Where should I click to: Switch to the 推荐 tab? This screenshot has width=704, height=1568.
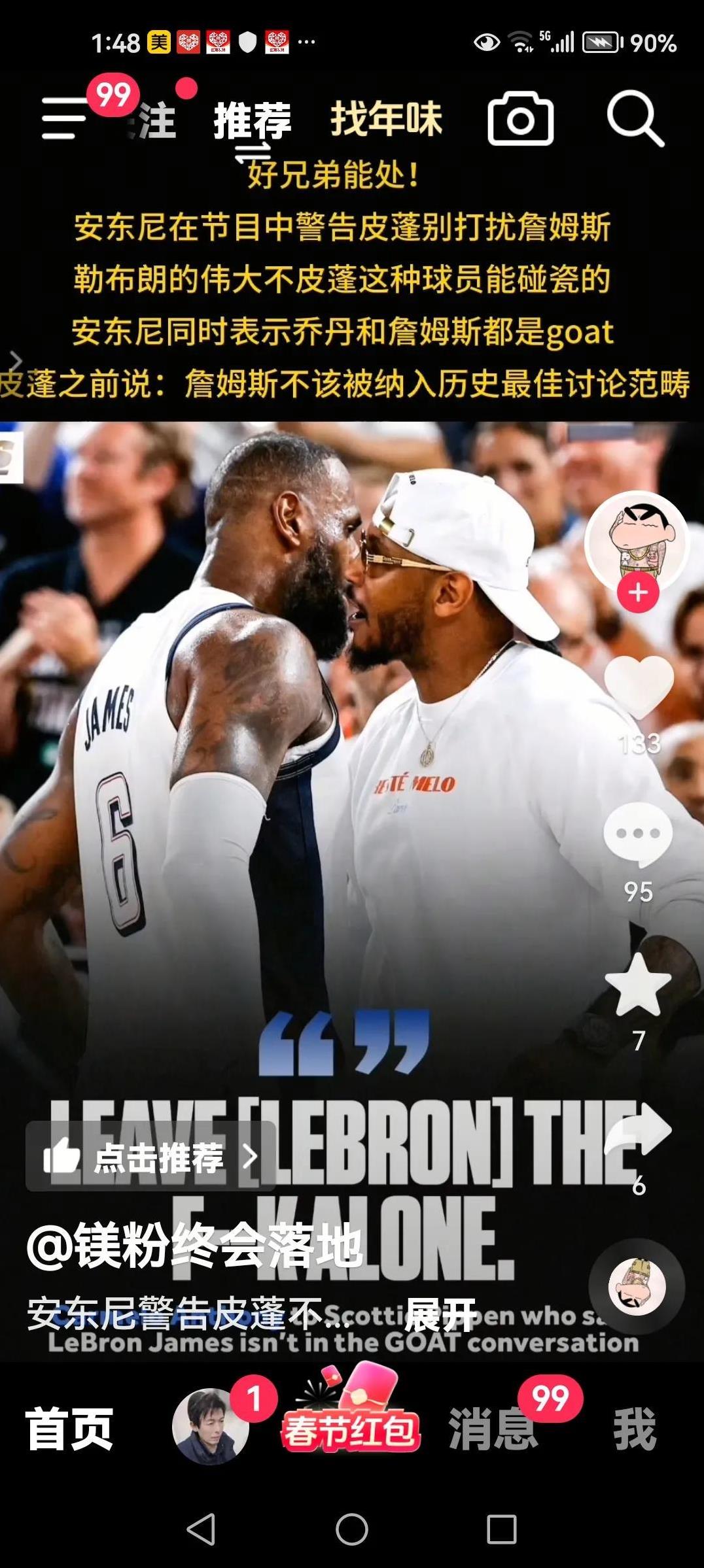click(253, 120)
